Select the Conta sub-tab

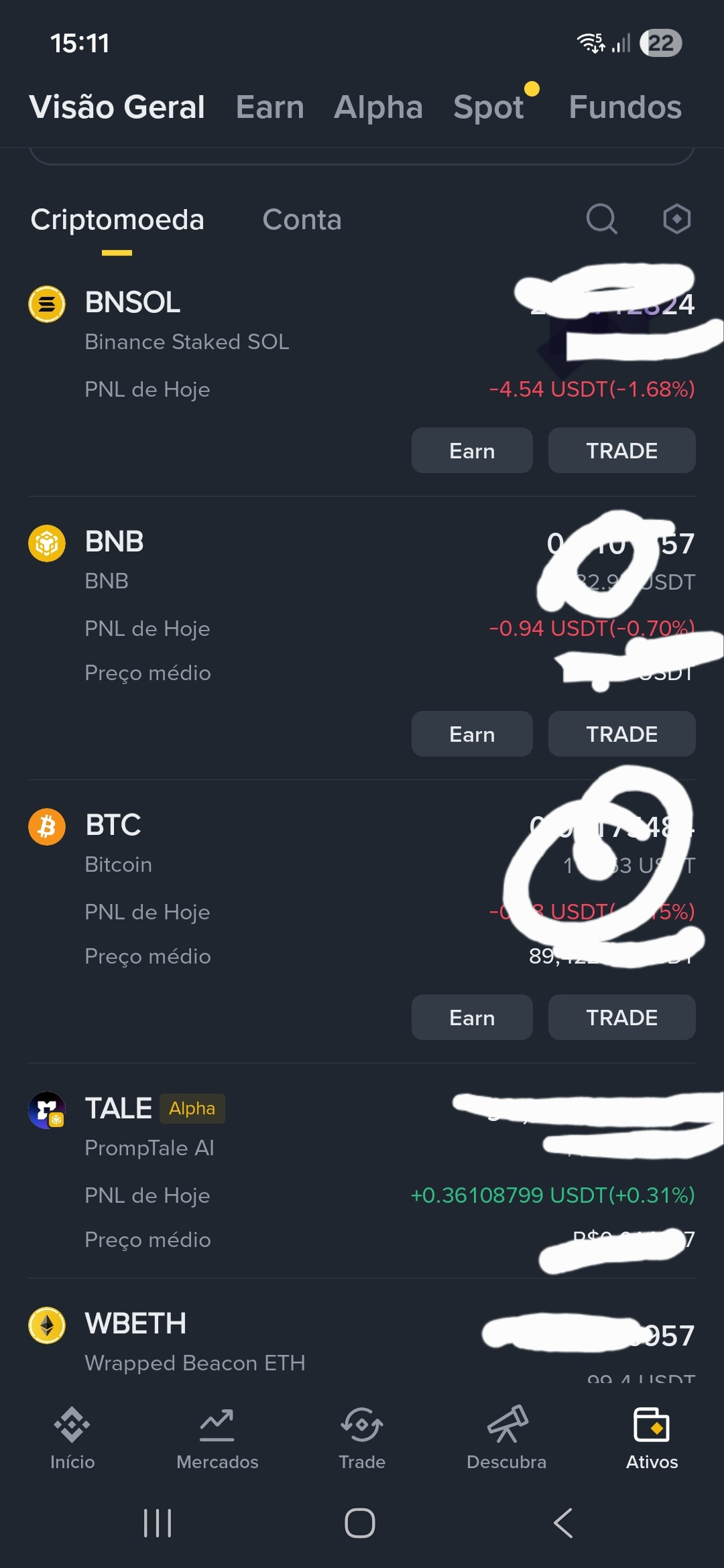(x=302, y=220)
